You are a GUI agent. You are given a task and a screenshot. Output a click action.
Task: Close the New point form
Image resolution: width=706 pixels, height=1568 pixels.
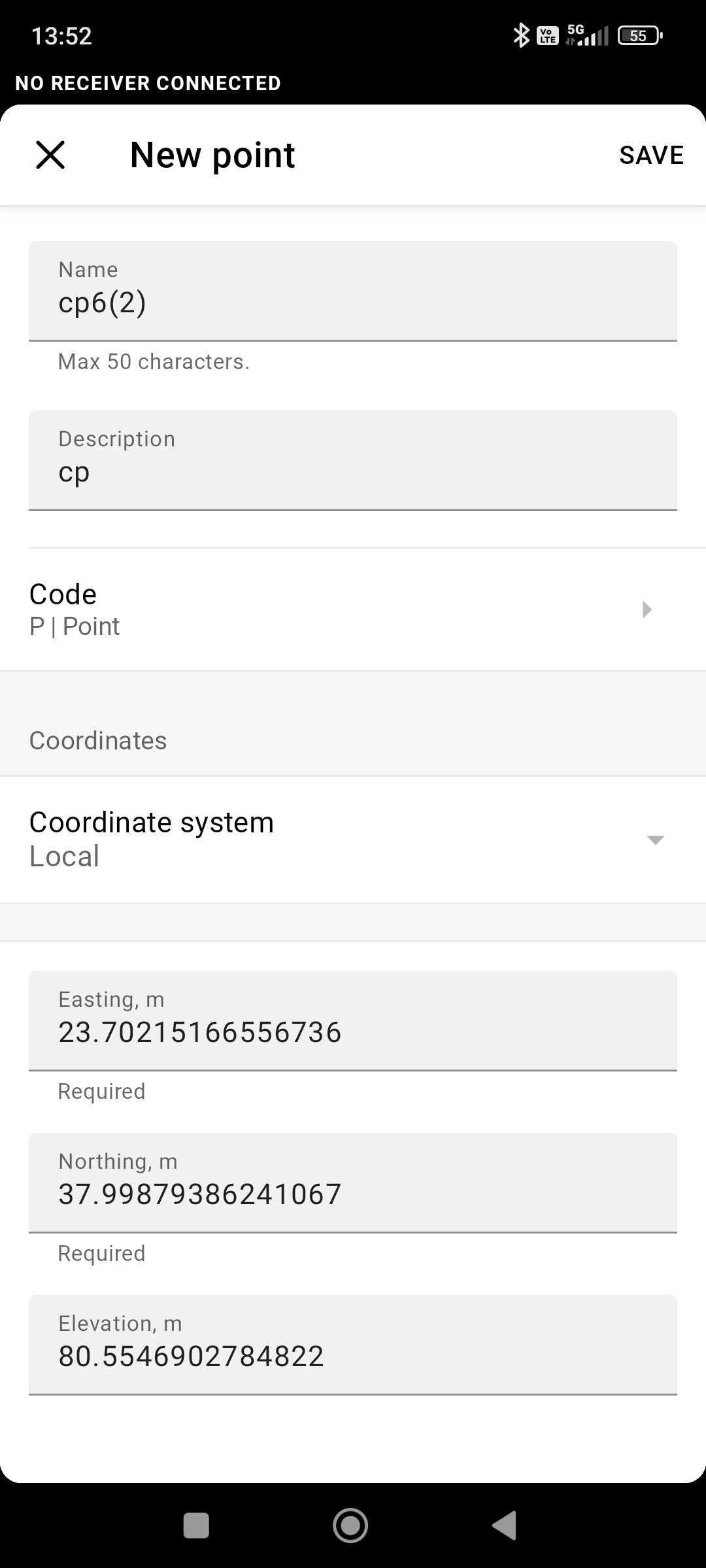(x=50, y=155)
